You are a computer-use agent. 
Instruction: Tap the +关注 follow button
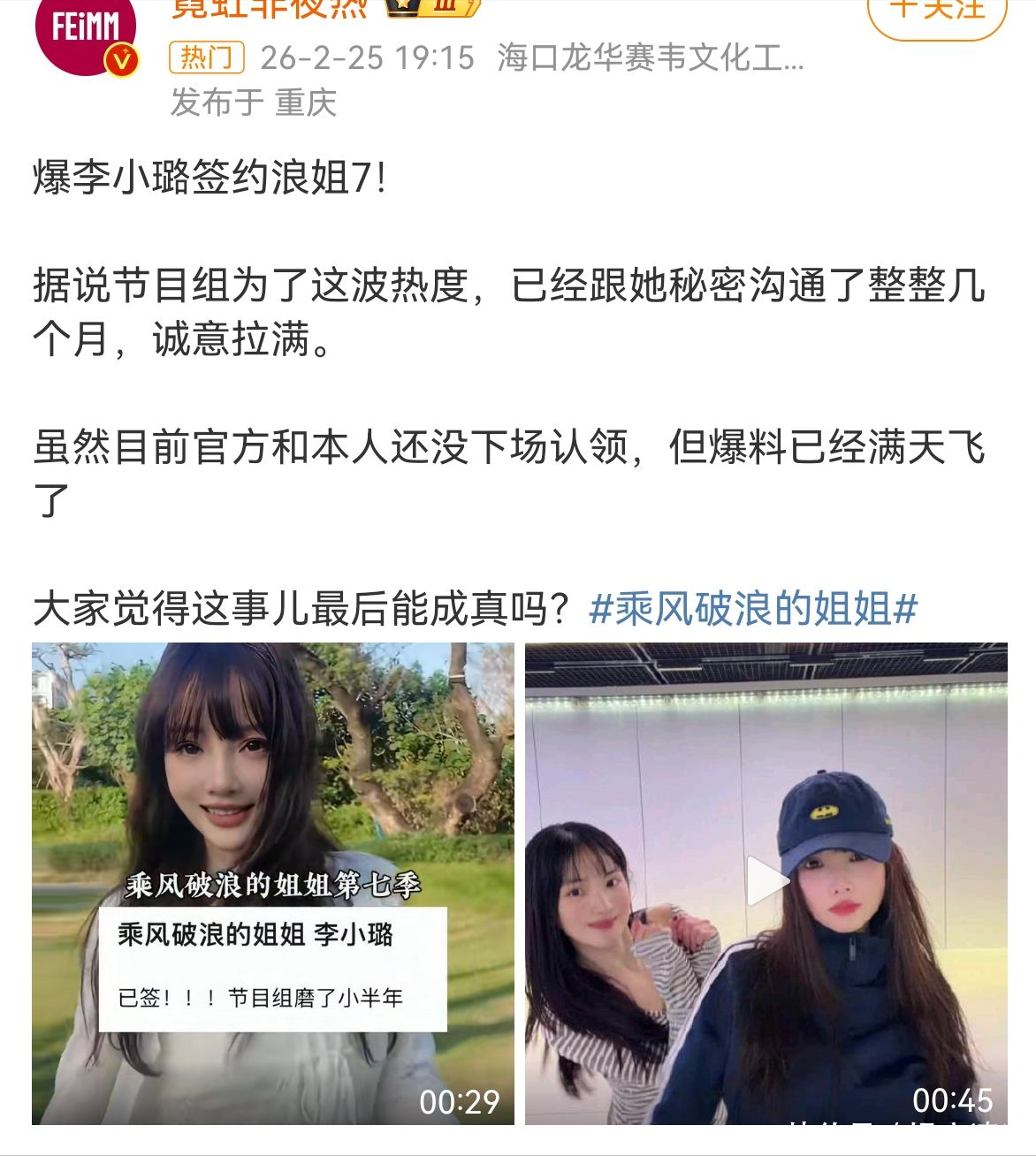(937, 12)
